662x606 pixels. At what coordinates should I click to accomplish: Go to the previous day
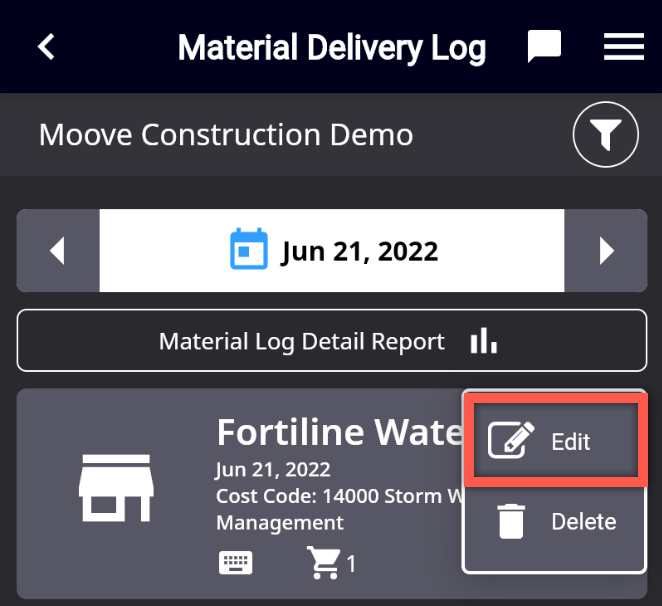tap(58, 250)
